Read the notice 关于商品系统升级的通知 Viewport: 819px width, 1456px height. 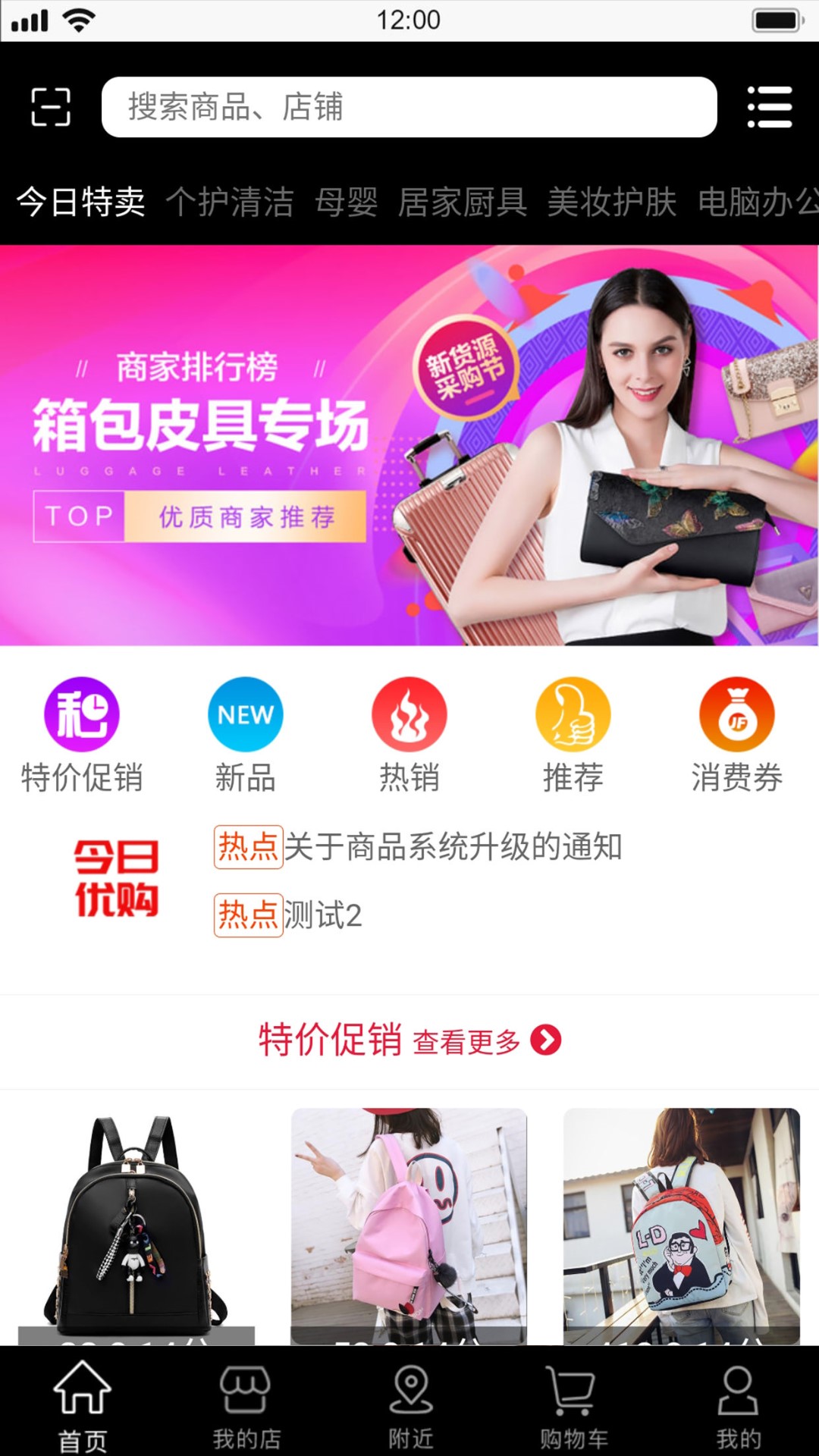coord(453,847)
